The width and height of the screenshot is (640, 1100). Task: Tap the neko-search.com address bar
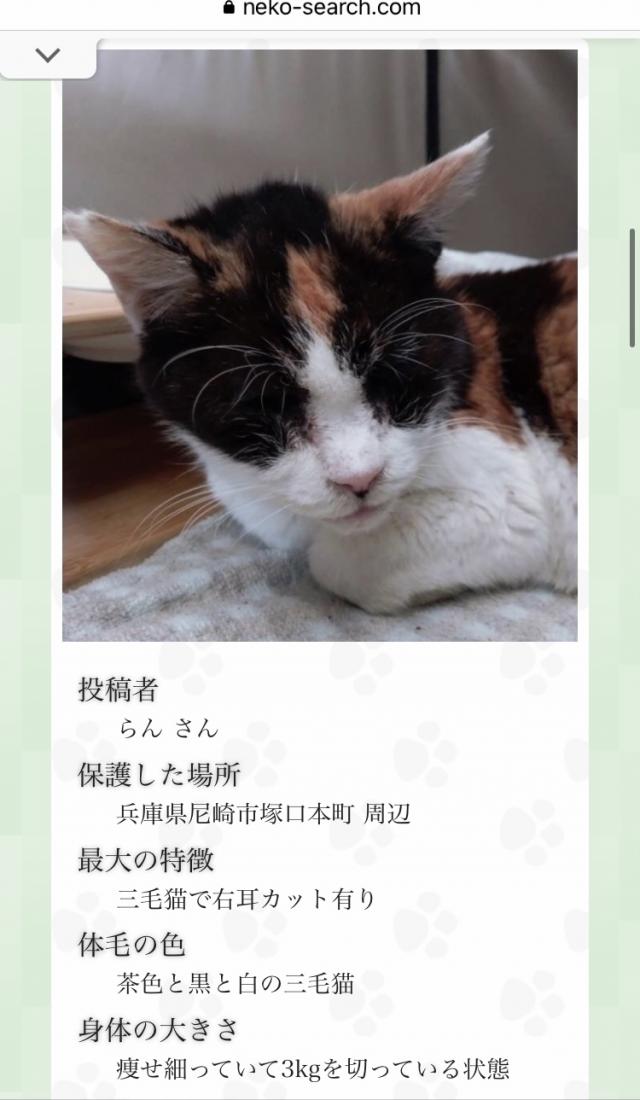coord(321,9)
